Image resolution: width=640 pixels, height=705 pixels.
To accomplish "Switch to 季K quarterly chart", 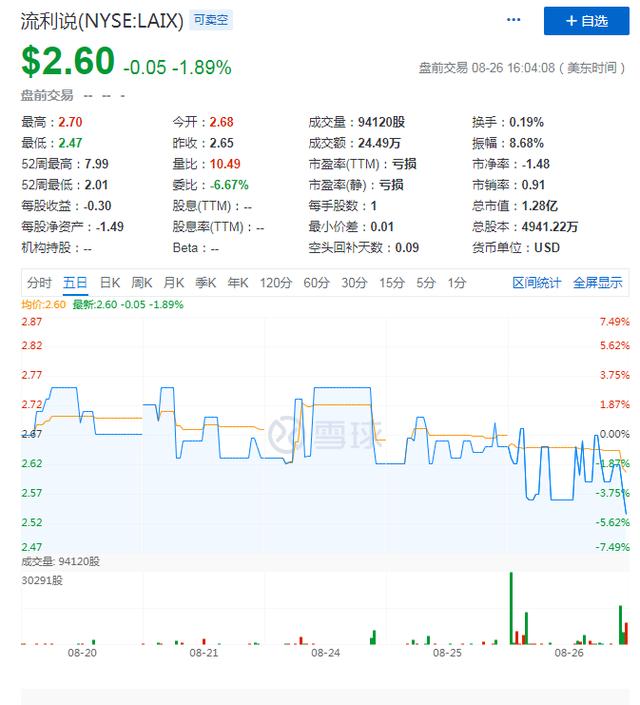I will (206, 283).
